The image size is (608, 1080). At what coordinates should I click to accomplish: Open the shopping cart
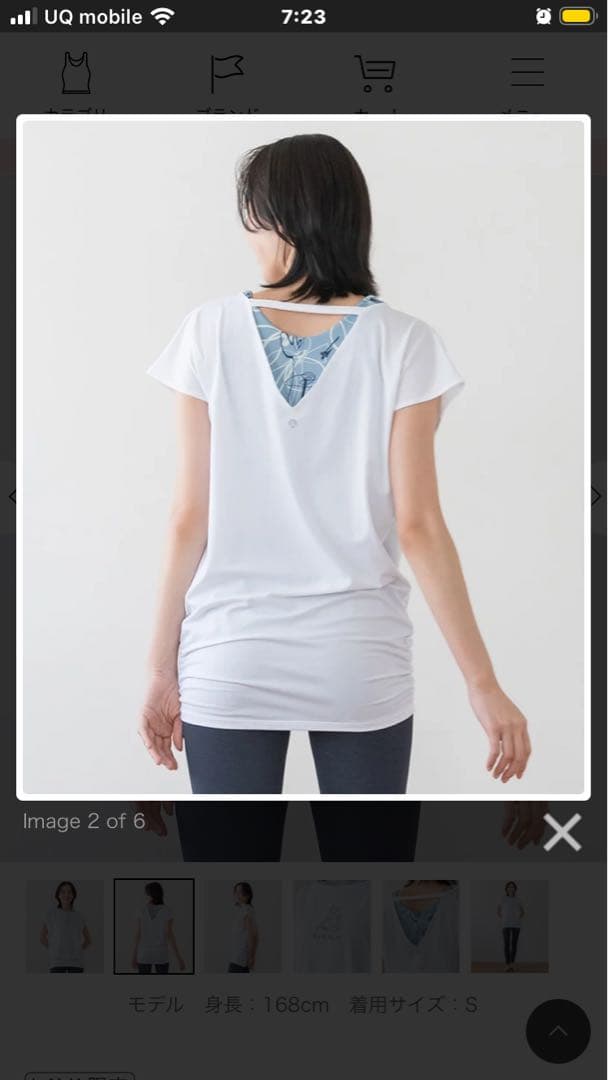376,75
